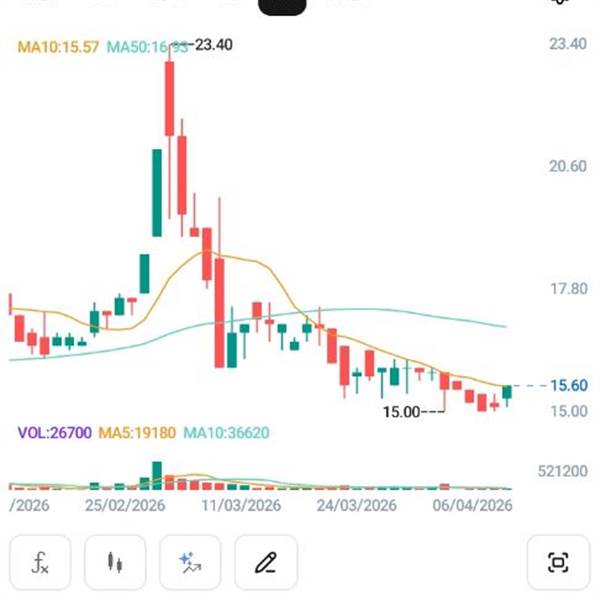Open fullscreen chart view button

pyautogui.click(x=558, y=562)
